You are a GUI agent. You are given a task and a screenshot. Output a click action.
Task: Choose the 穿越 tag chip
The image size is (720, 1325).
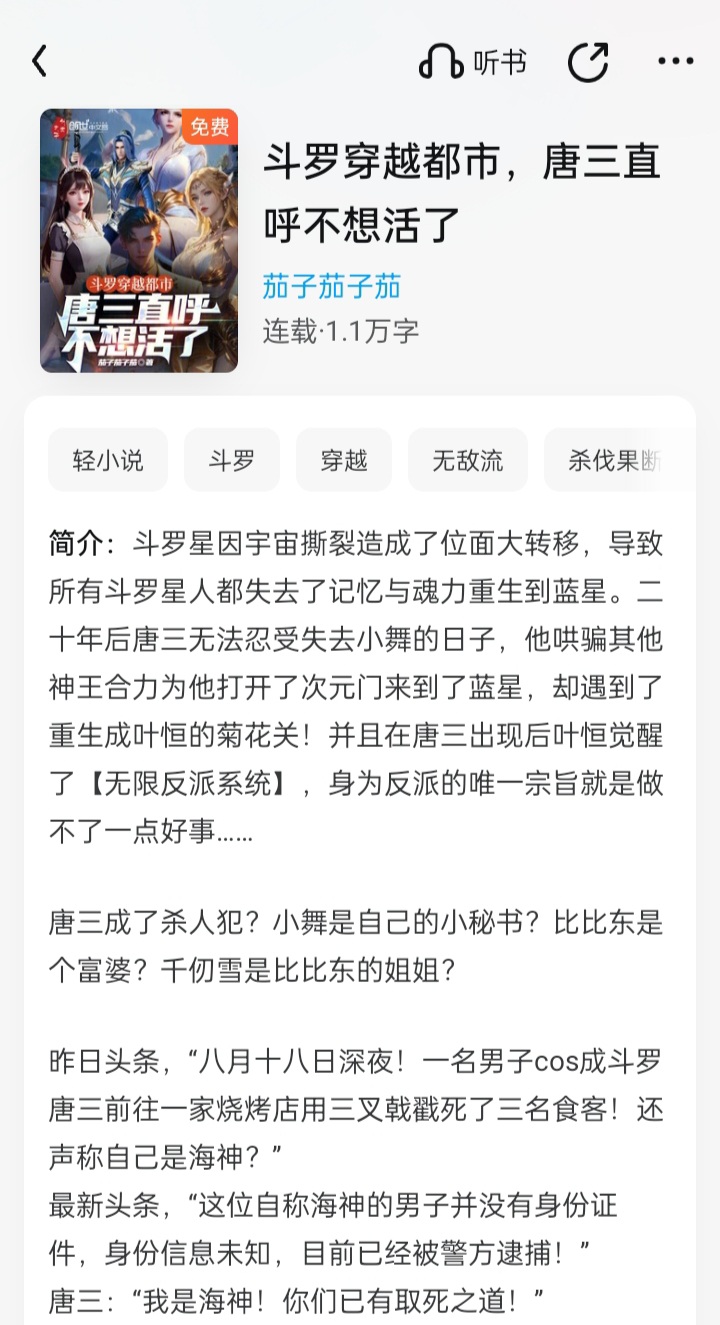point(344,460)
